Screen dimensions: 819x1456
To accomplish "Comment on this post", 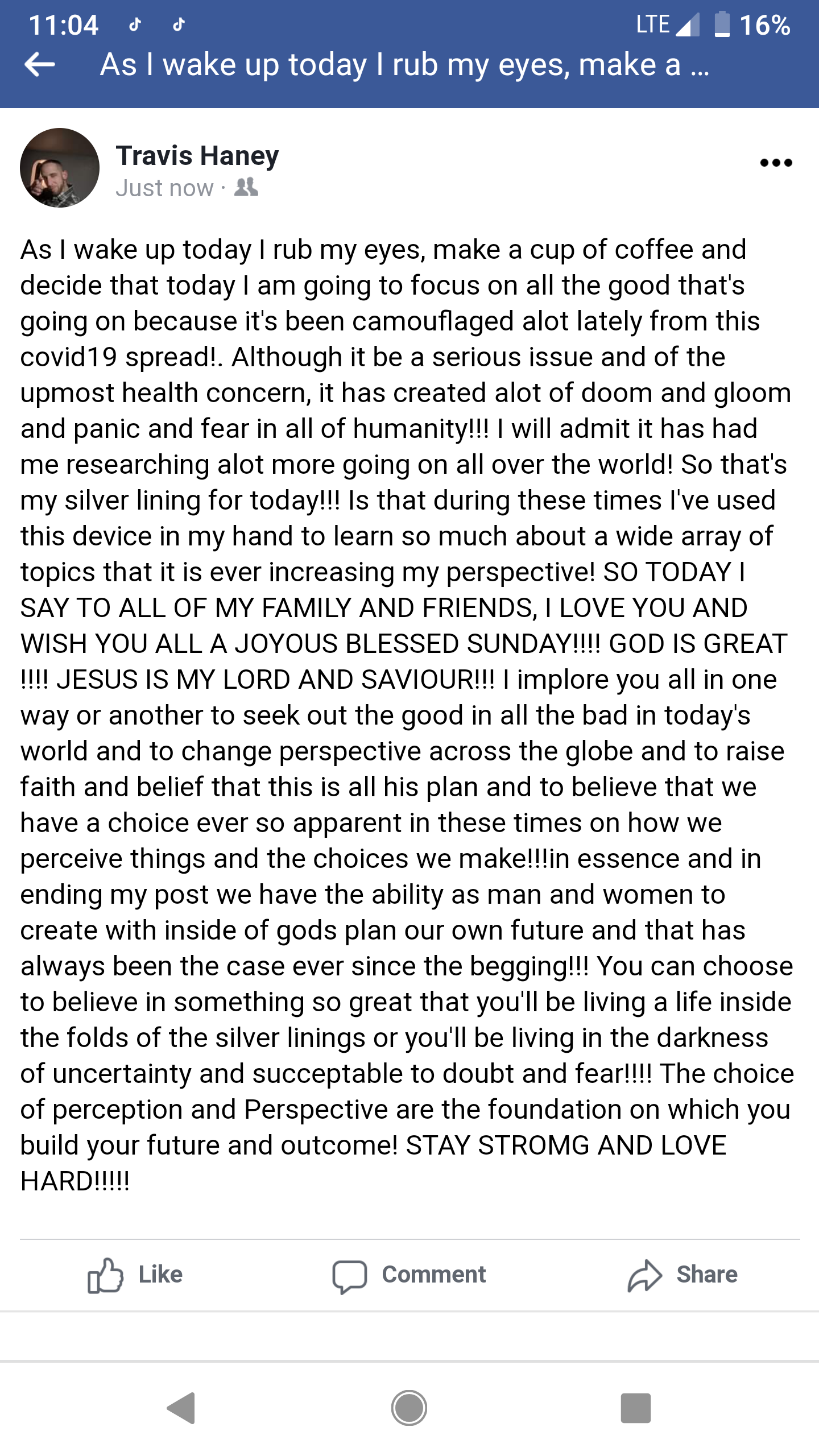I will pyautogui.click(x=409, y=1275).
